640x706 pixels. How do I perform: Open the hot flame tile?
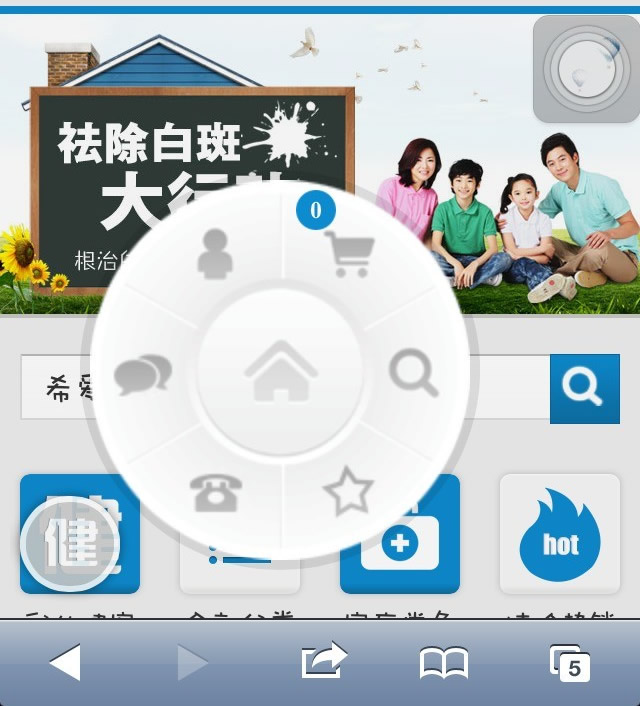click(559, 534)
